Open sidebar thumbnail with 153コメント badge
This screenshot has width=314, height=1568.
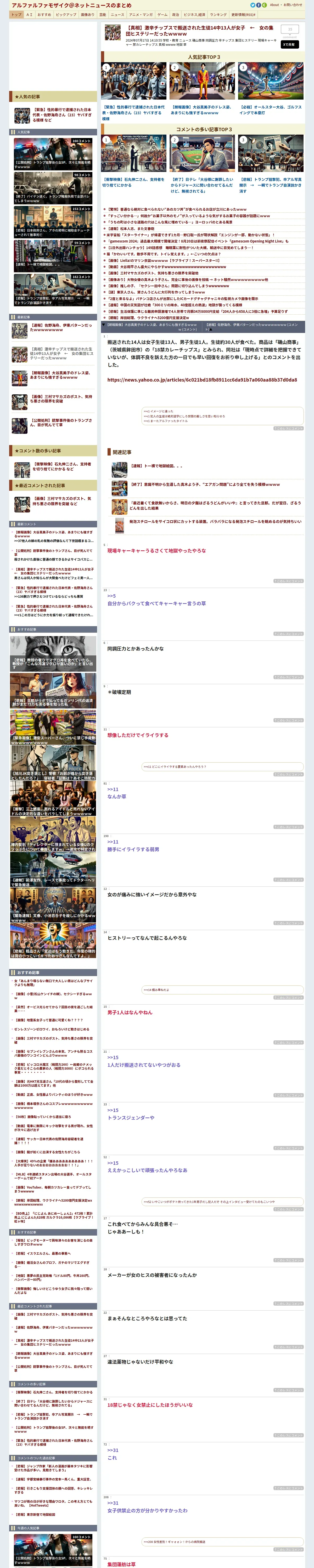coord(53,222)
